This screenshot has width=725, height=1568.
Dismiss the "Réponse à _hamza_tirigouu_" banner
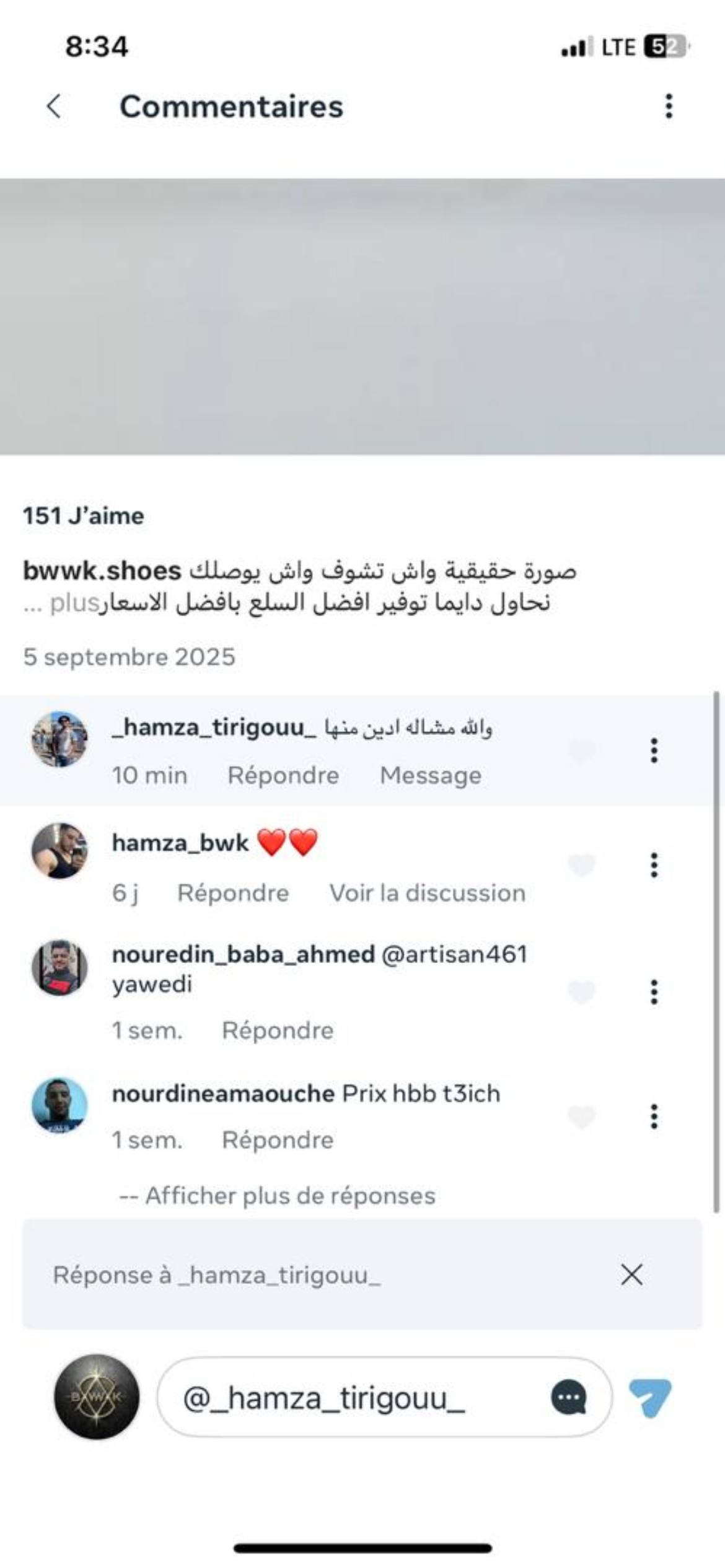[x=631, y=1274]
